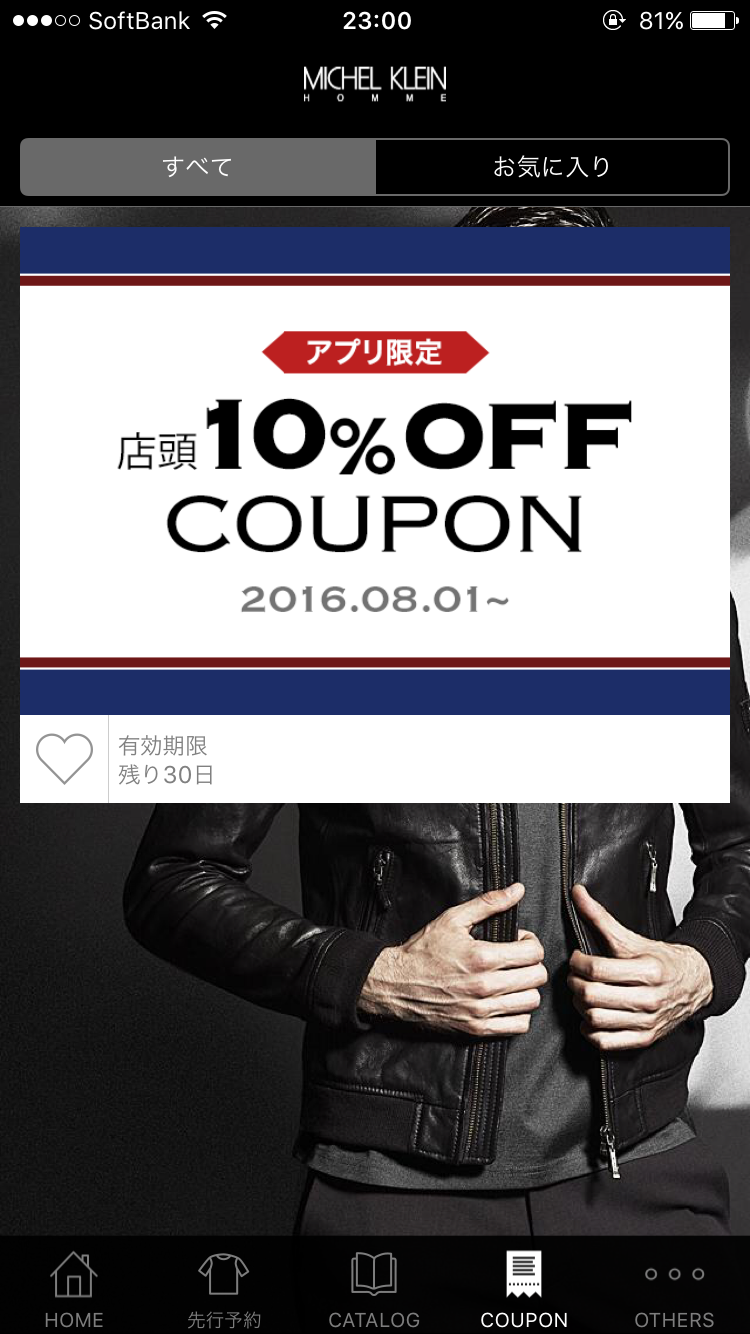The height and width of the screenshot is (1334, 750).
Task: Open the CATALOG tab
Action: [374, 1290]
